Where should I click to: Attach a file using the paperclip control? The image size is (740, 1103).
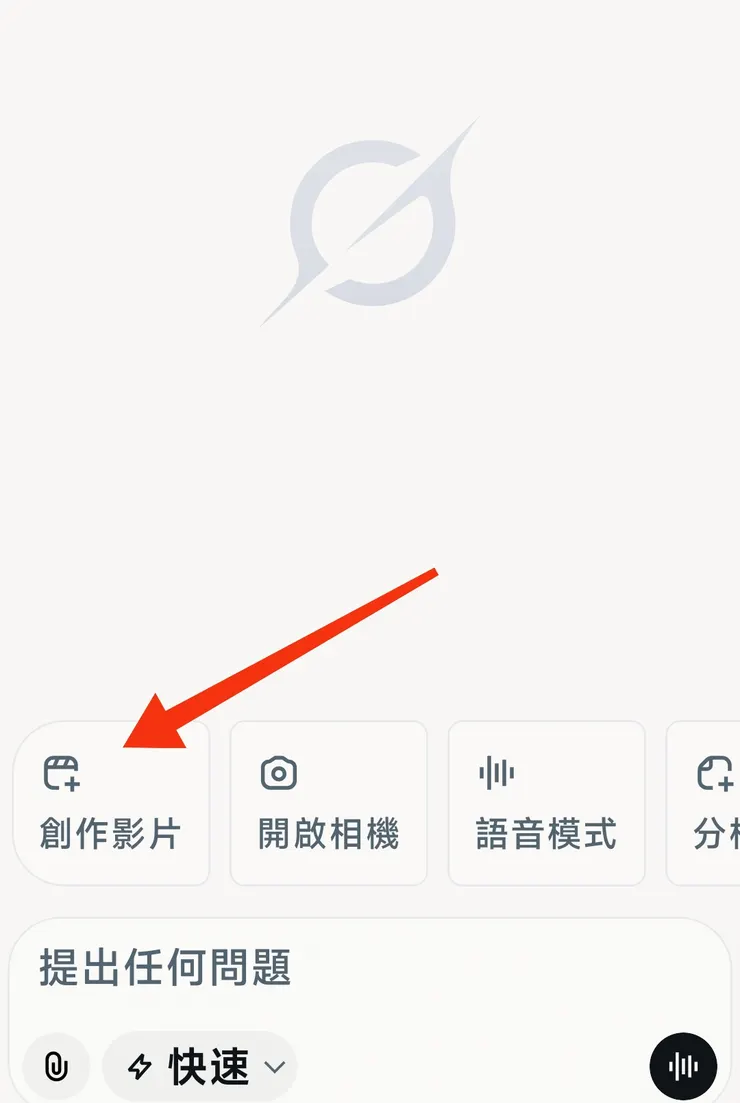[x=56, y=1066]
